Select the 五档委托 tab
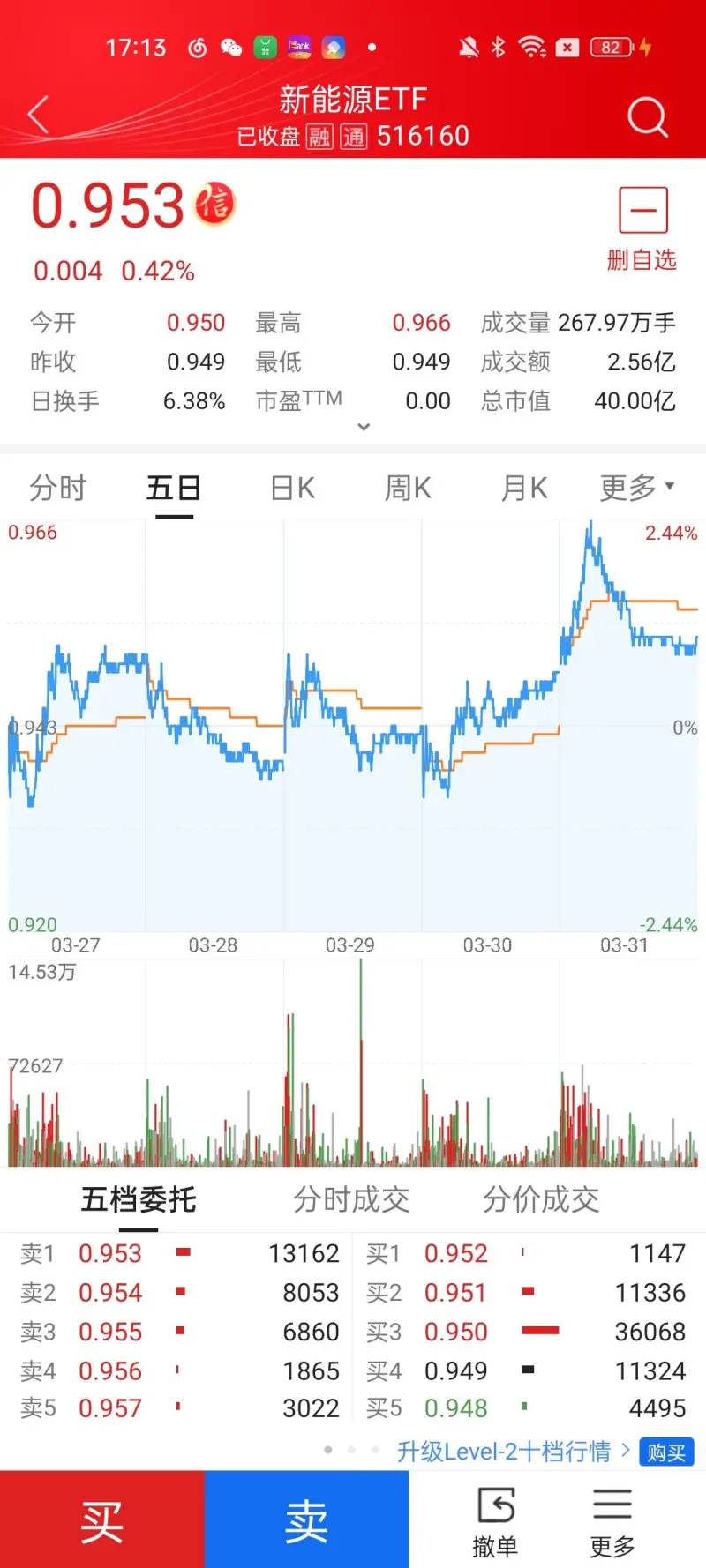This screenshot has width=706, height=1568. point(139,1199)
